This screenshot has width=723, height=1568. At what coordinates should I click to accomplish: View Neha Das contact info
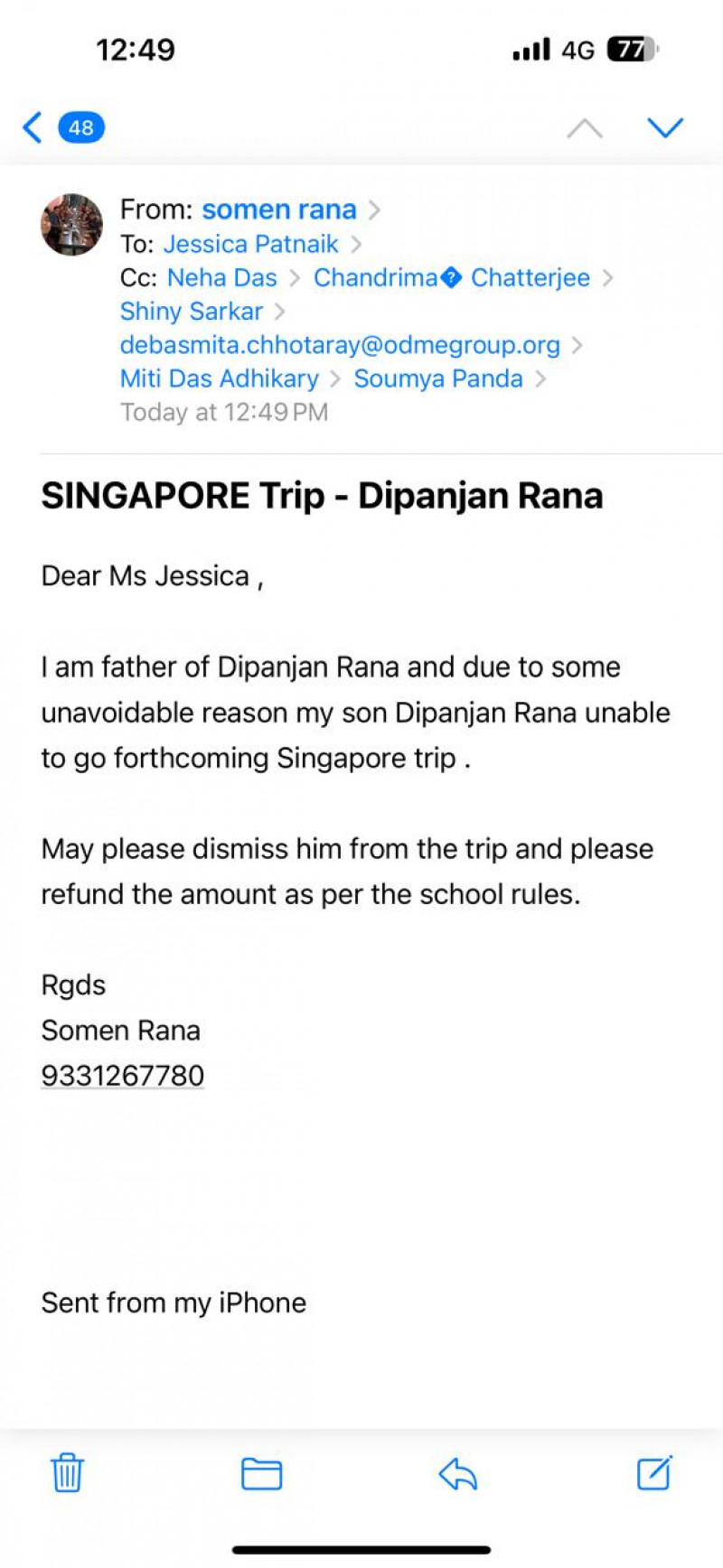point(221,277)
